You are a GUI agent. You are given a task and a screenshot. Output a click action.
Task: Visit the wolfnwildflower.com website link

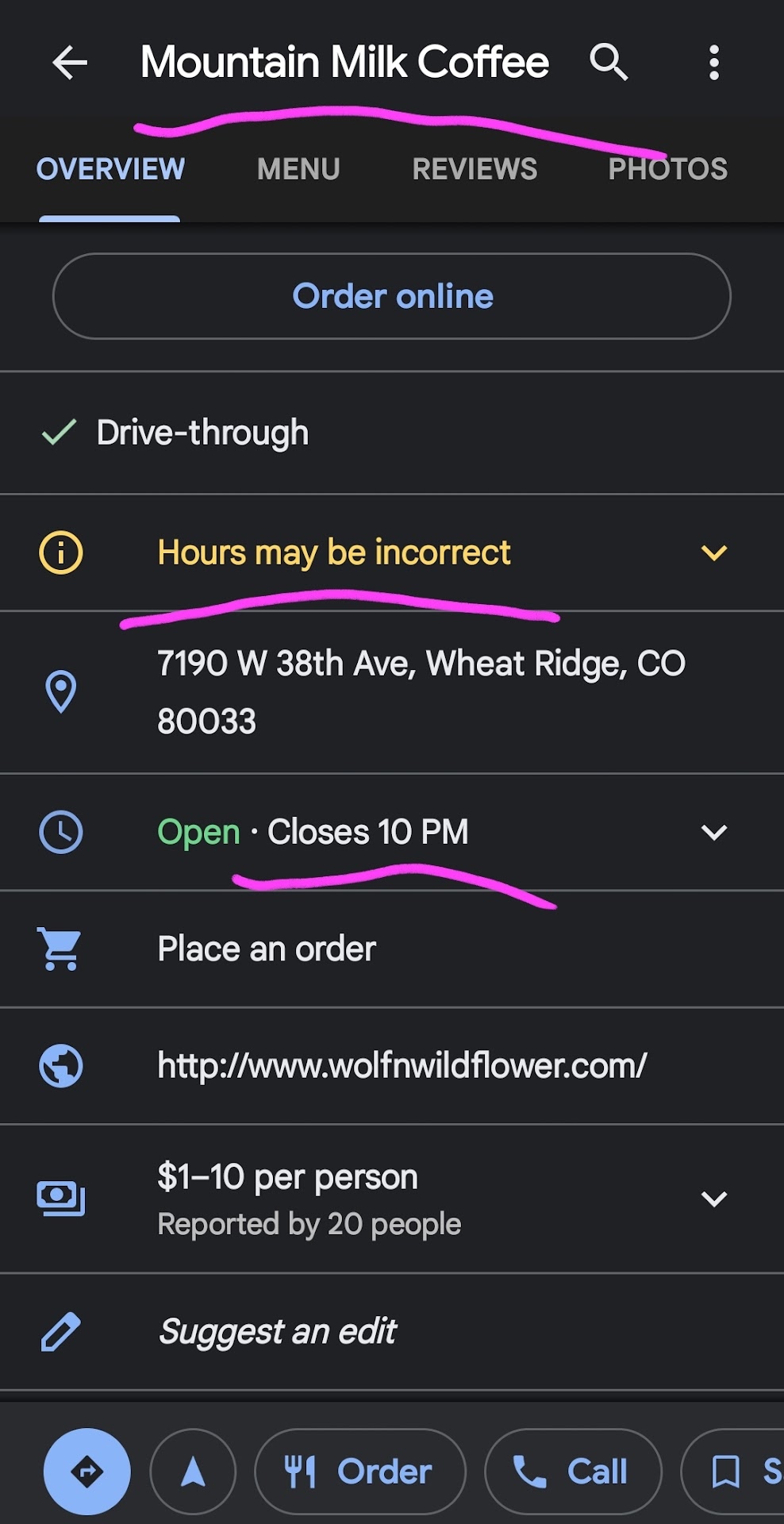402,1065
